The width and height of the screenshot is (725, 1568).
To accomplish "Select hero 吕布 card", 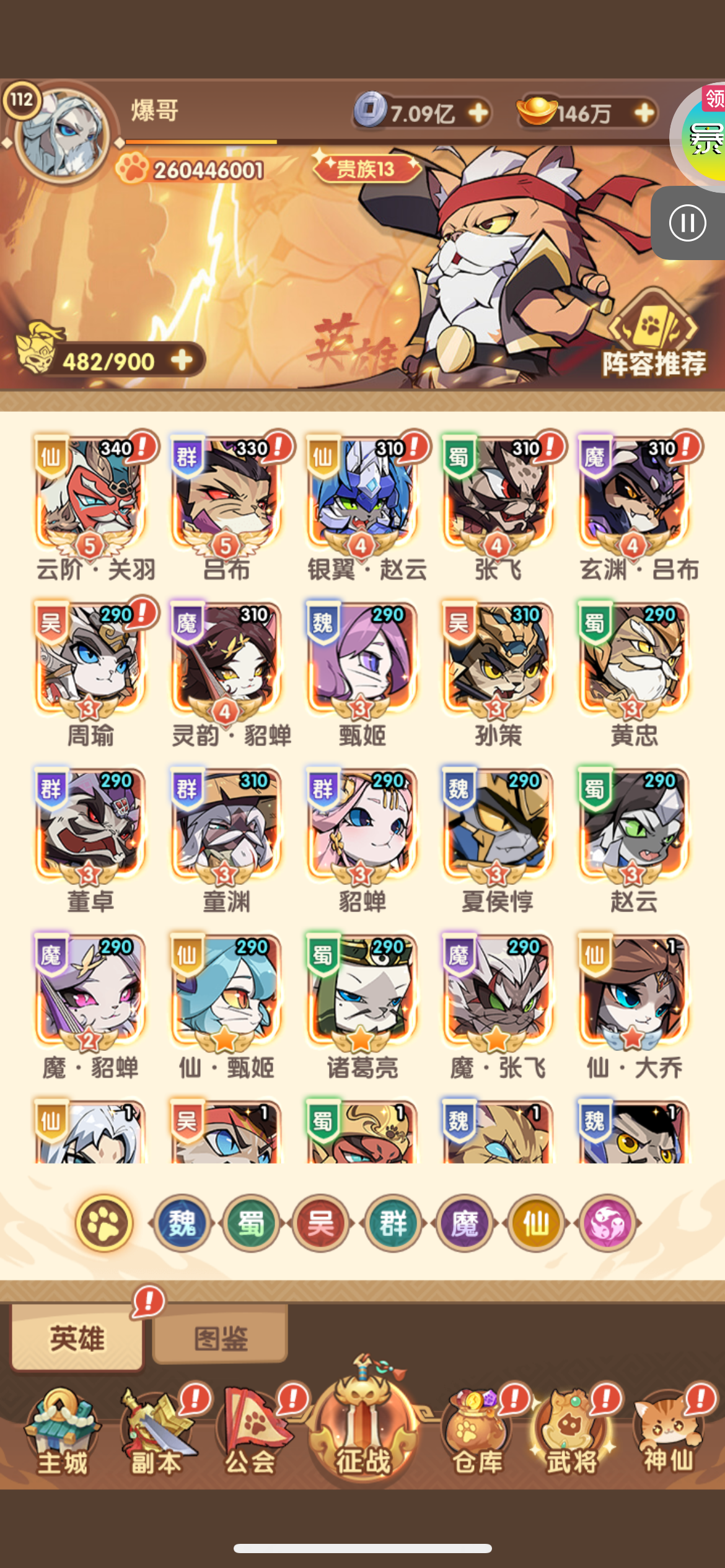I will pyautogui.click(x=227, y=505).
